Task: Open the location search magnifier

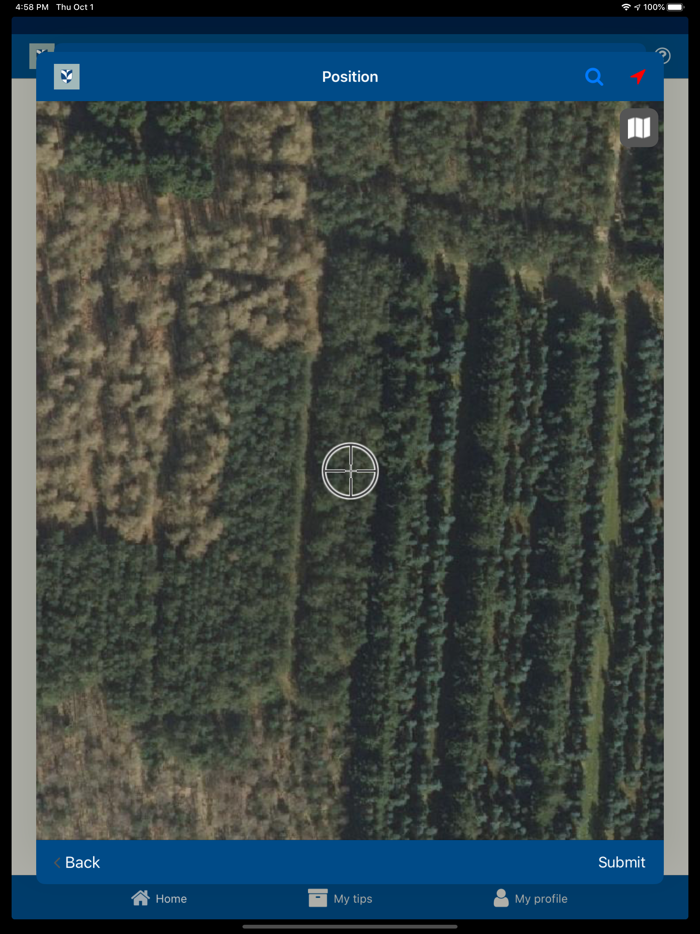Action: [x=594, y=77]
